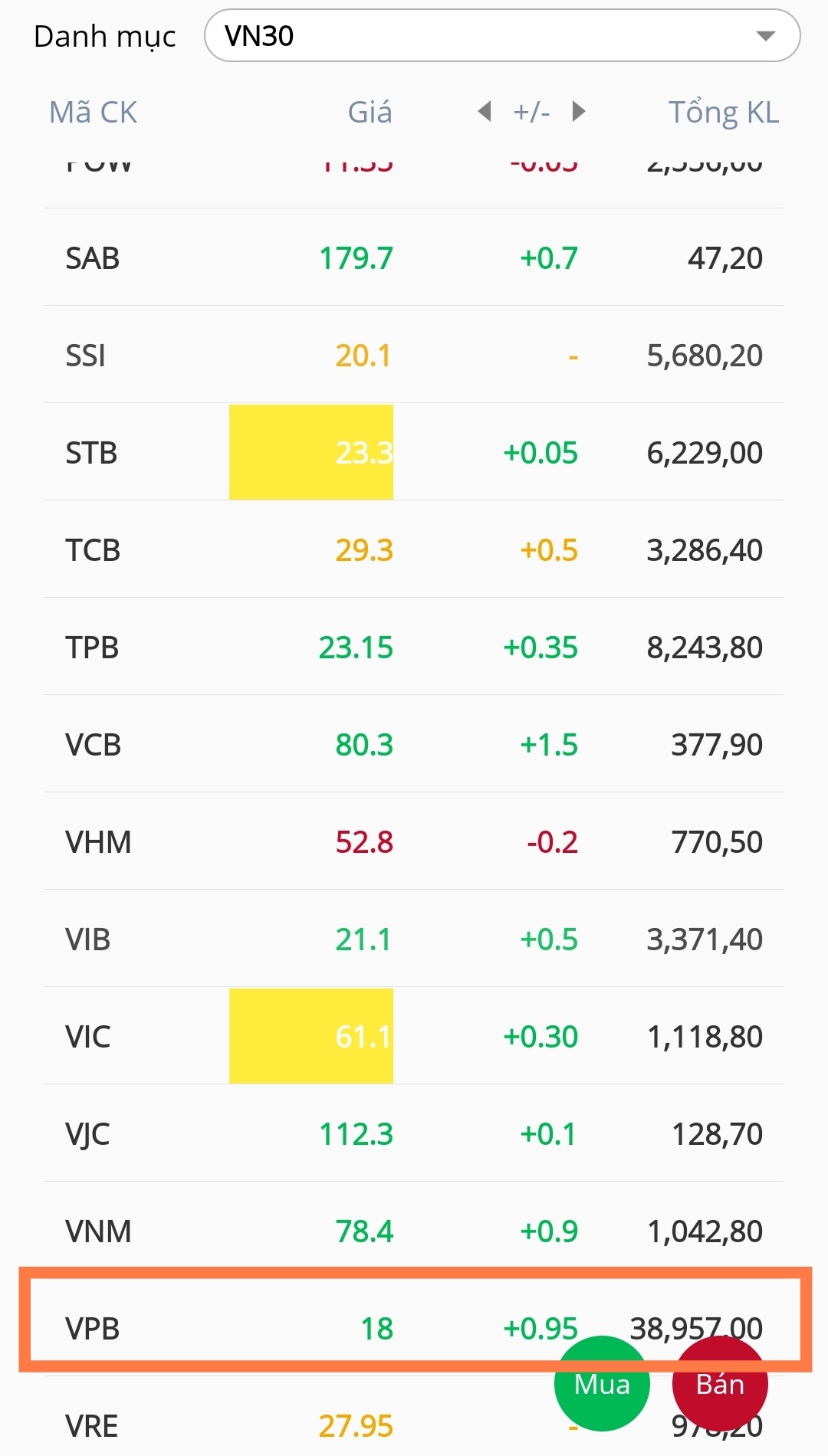828x1456 pixels.
Task: Open the SSI stock row
Action: (86, 356)
